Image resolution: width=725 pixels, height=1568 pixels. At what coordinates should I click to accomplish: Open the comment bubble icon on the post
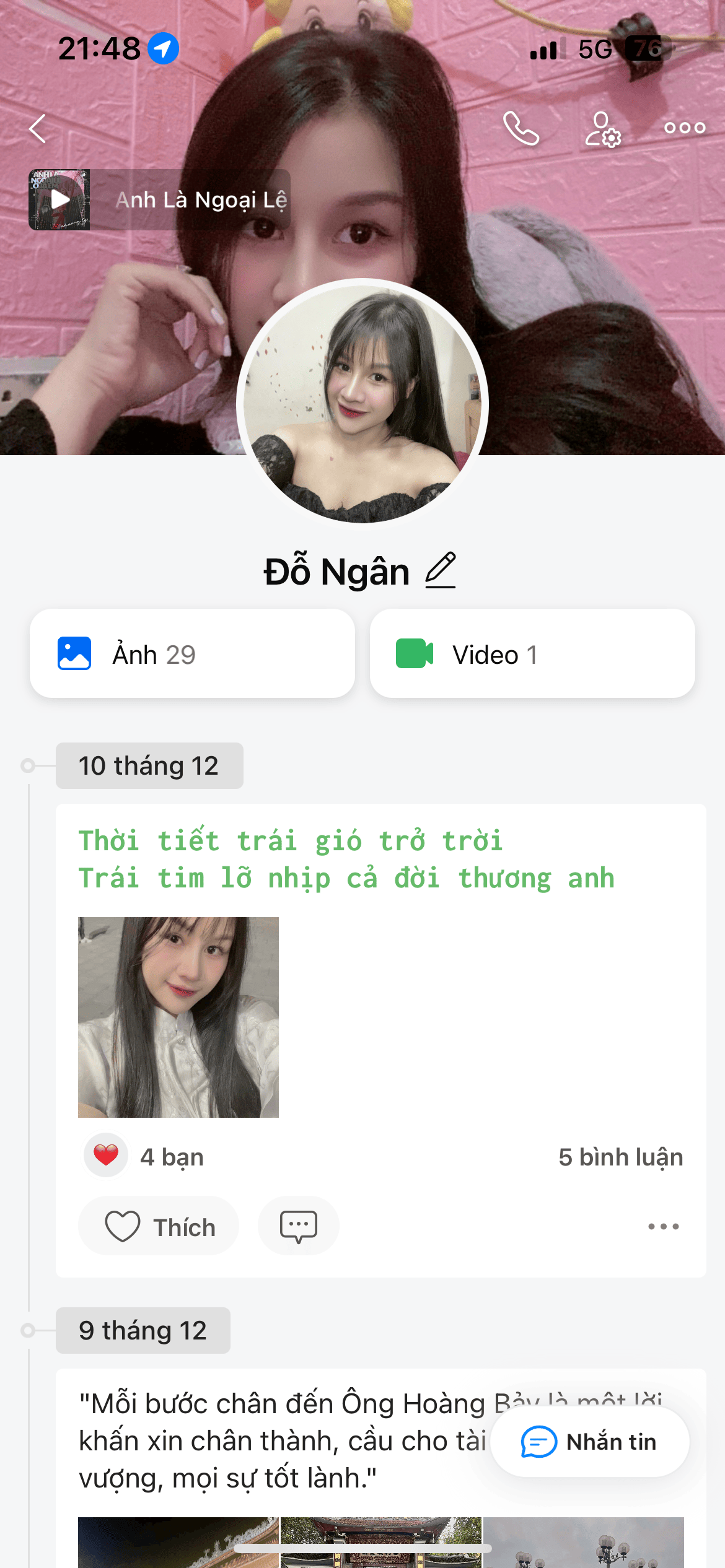[x=299, y=1226]
